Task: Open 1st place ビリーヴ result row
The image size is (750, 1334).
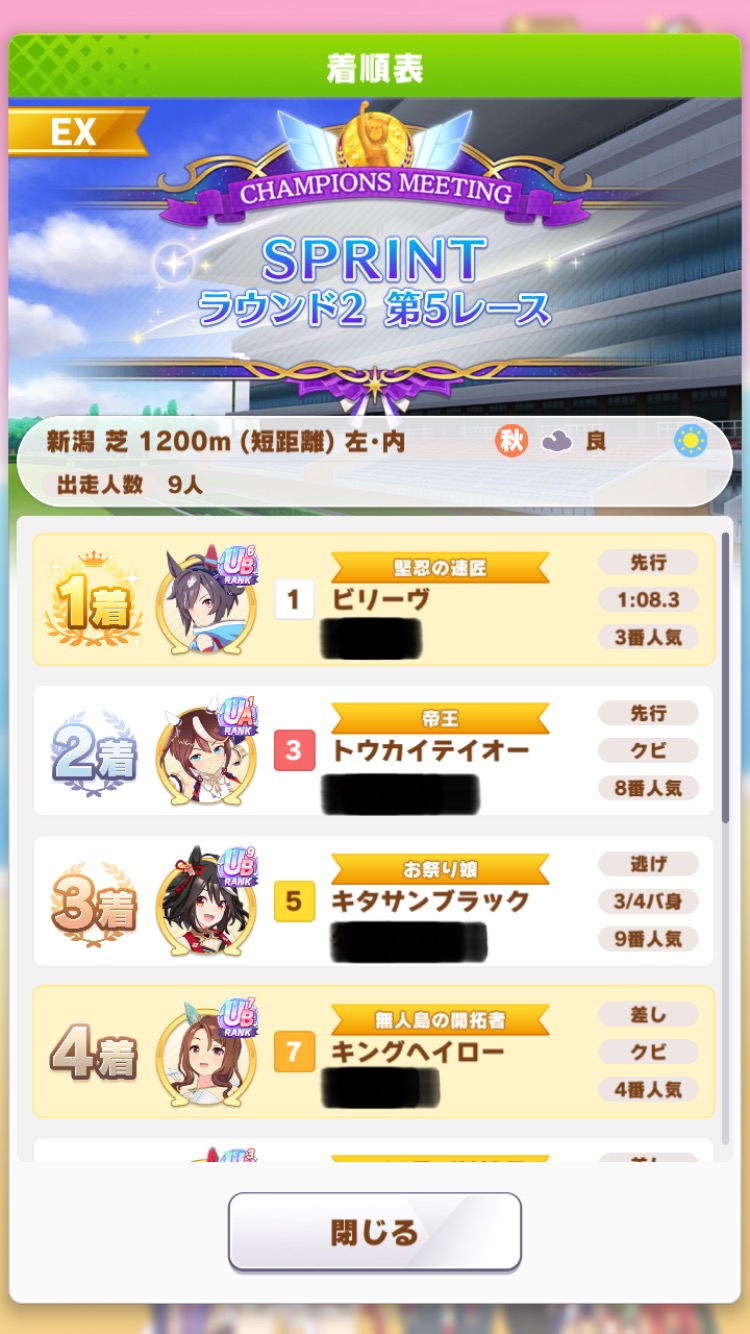Action: (x=374, y=599)
